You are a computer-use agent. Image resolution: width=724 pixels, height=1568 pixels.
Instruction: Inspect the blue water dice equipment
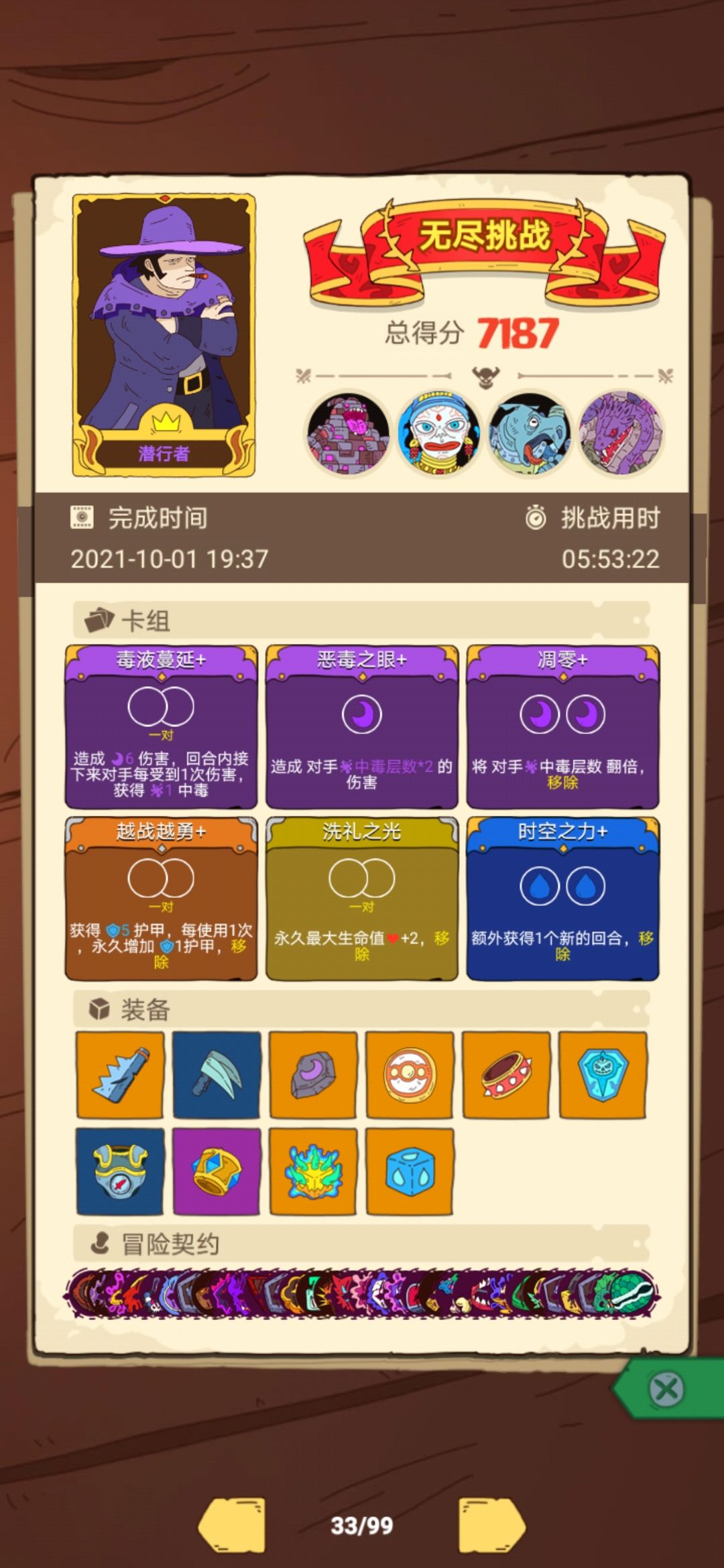coord(410,1171)
